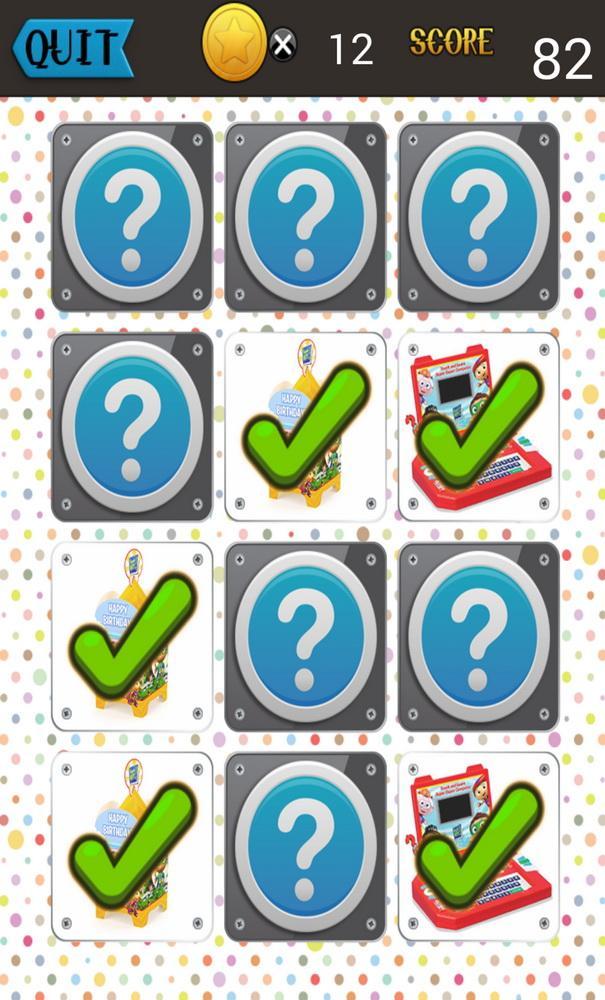Flip the last hidden card in the top row

(x=478, y=216)
